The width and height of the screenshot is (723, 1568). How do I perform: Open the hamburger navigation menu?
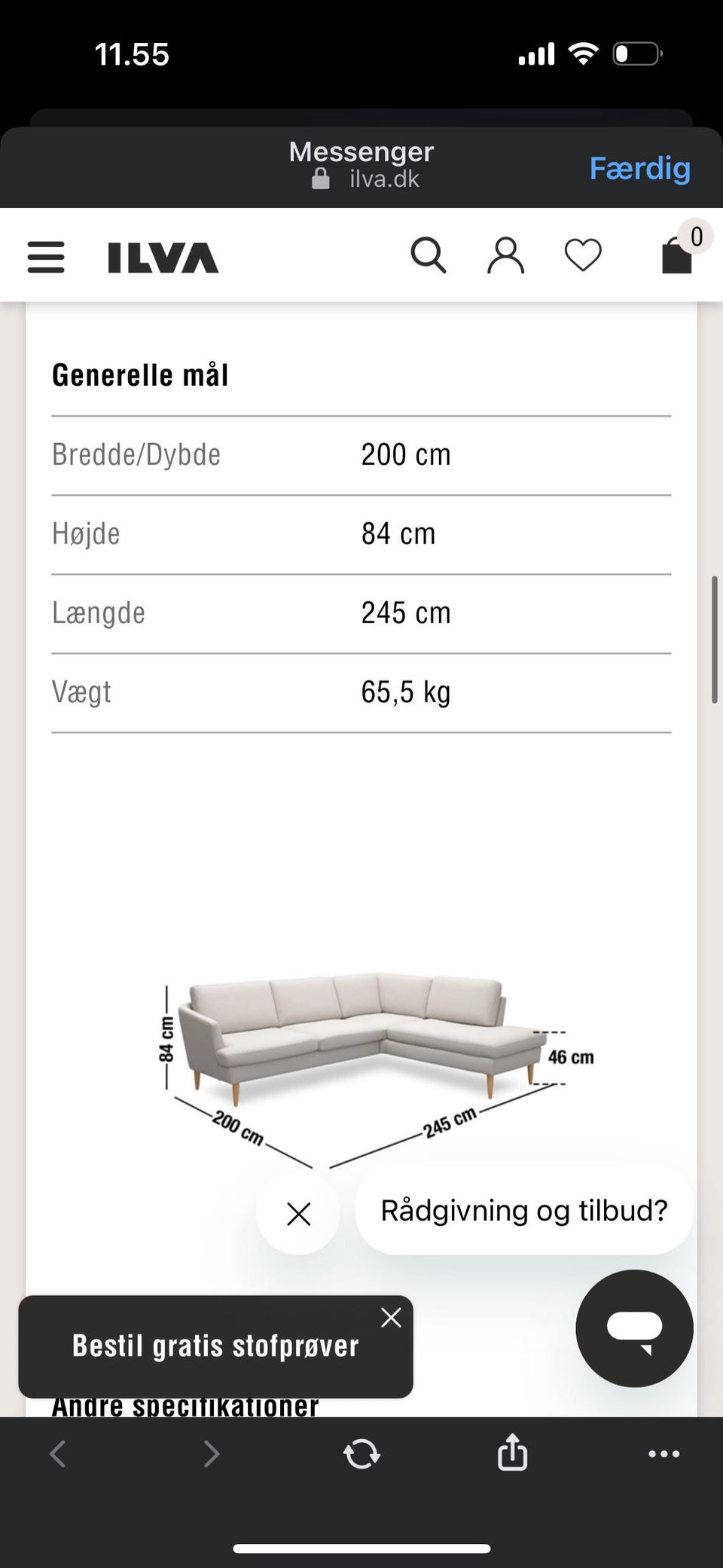pos(45,256)
